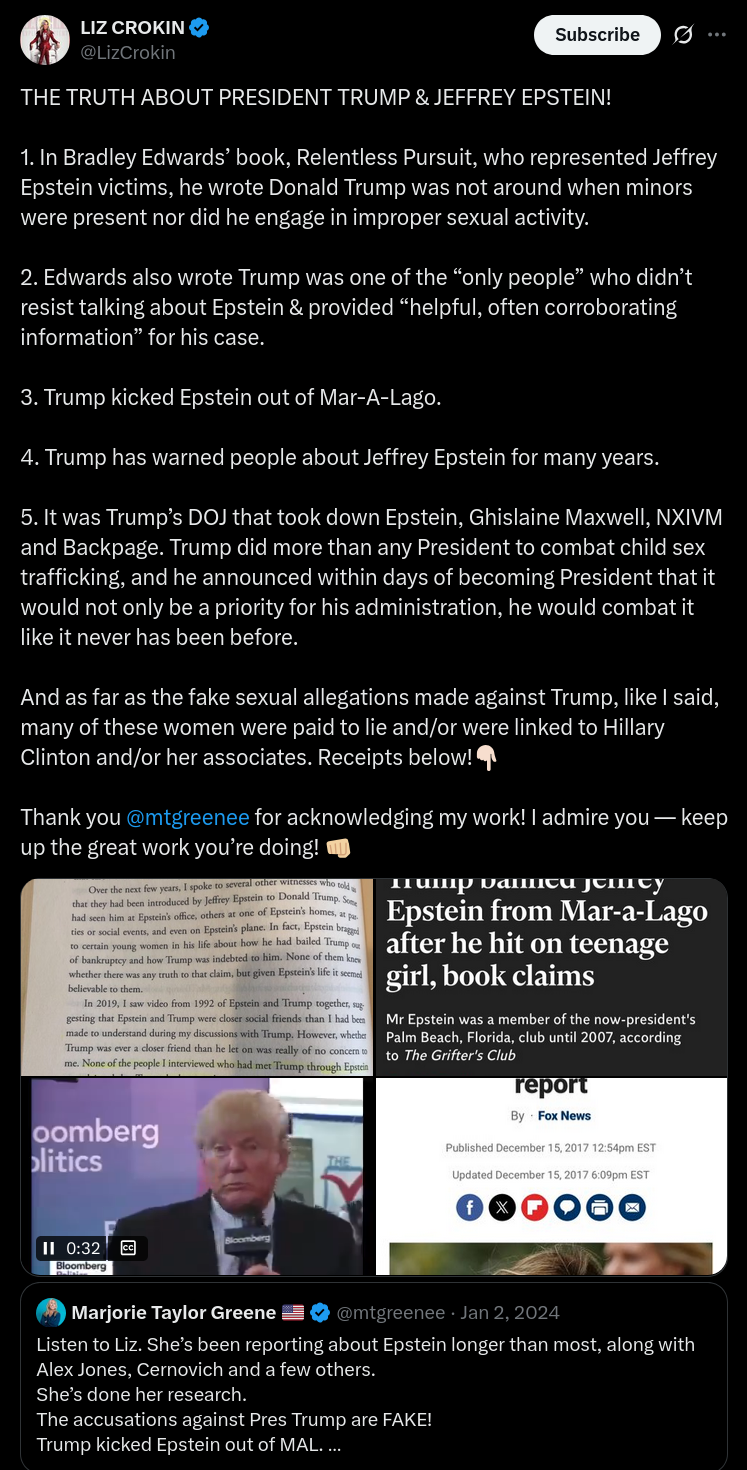
Task: Open Liz Crokin's profile picture
Action: pos(45,40)
